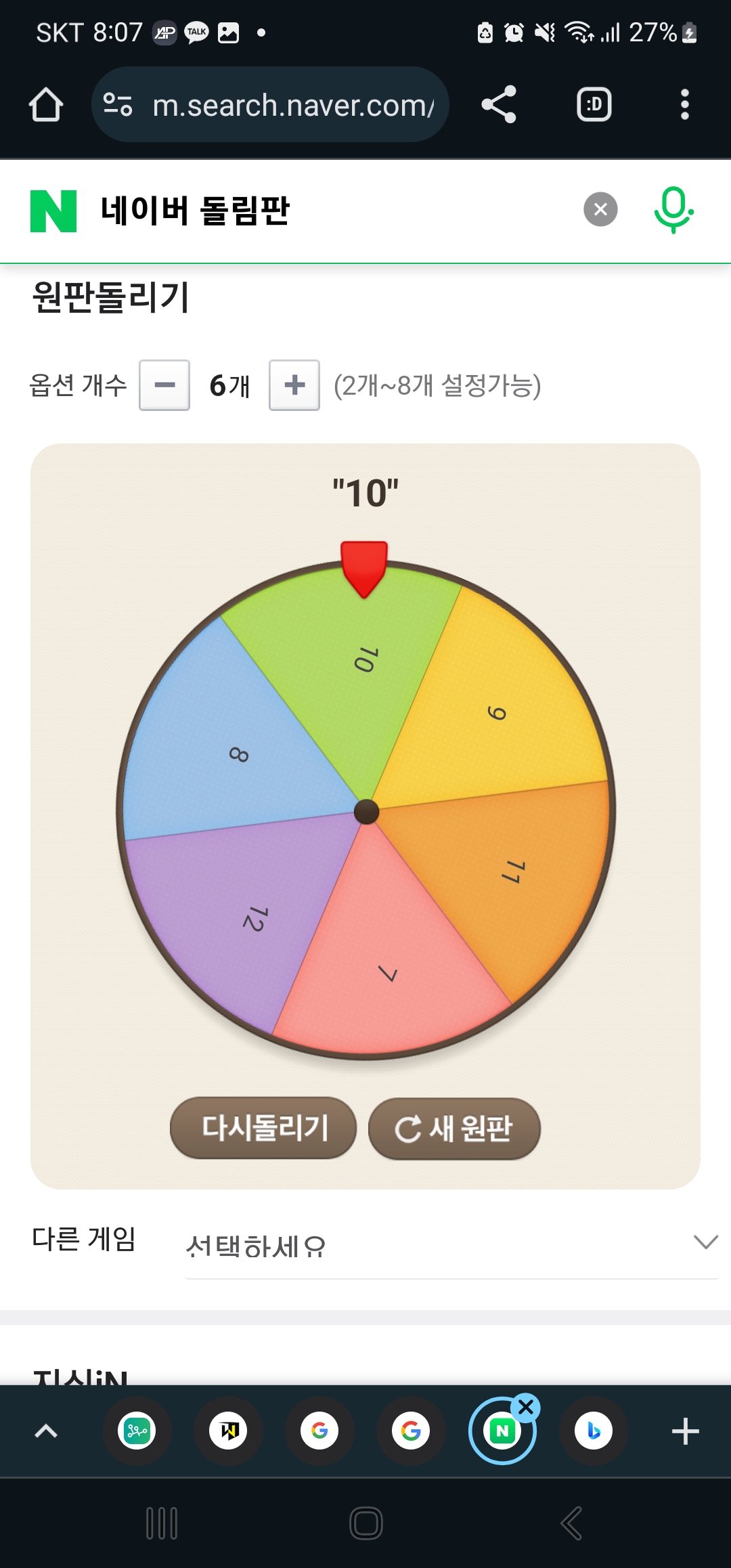Viewport: 731px width, 1568px height.
Task: Open the recent apps view
Action: 162,1523
